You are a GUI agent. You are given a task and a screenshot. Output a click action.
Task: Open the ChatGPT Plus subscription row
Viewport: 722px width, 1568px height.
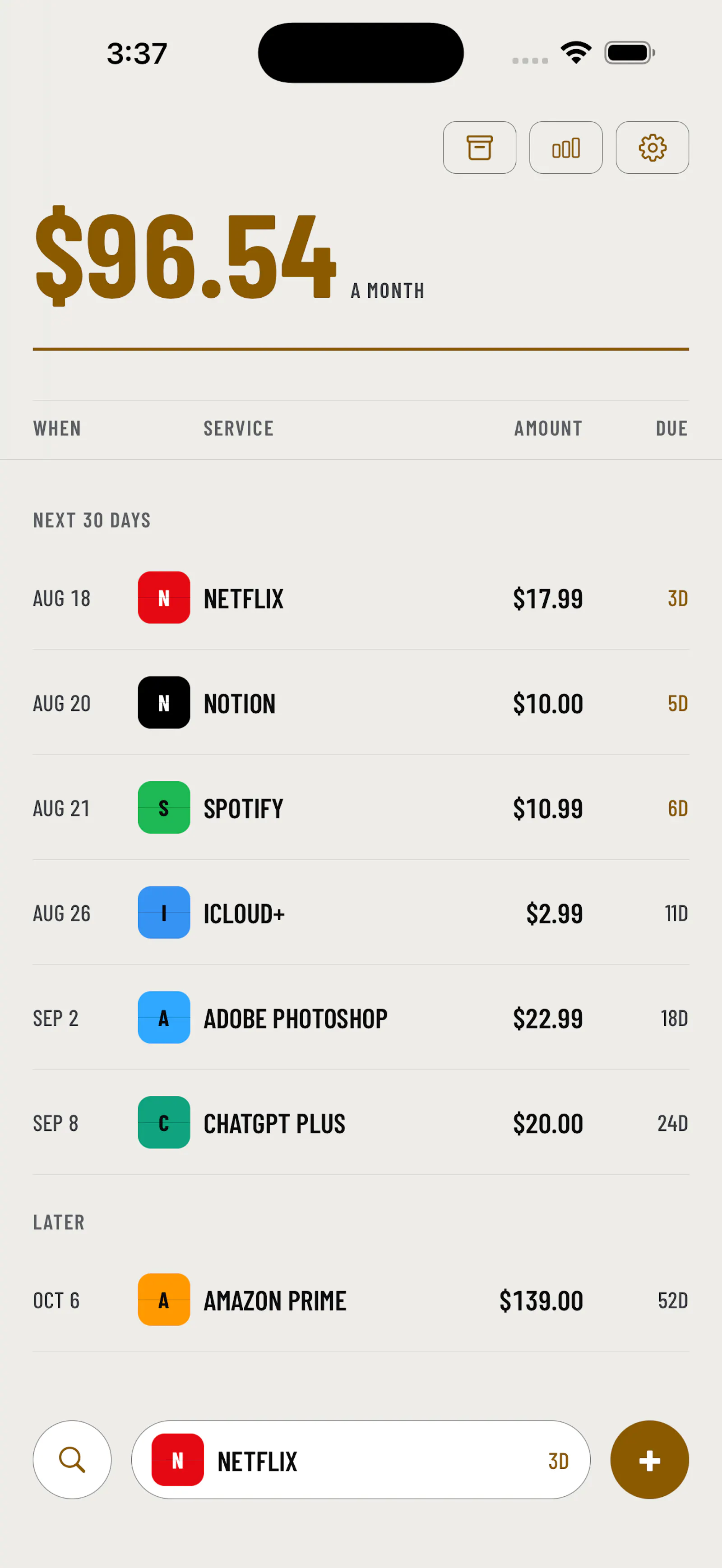[361, 1123]
